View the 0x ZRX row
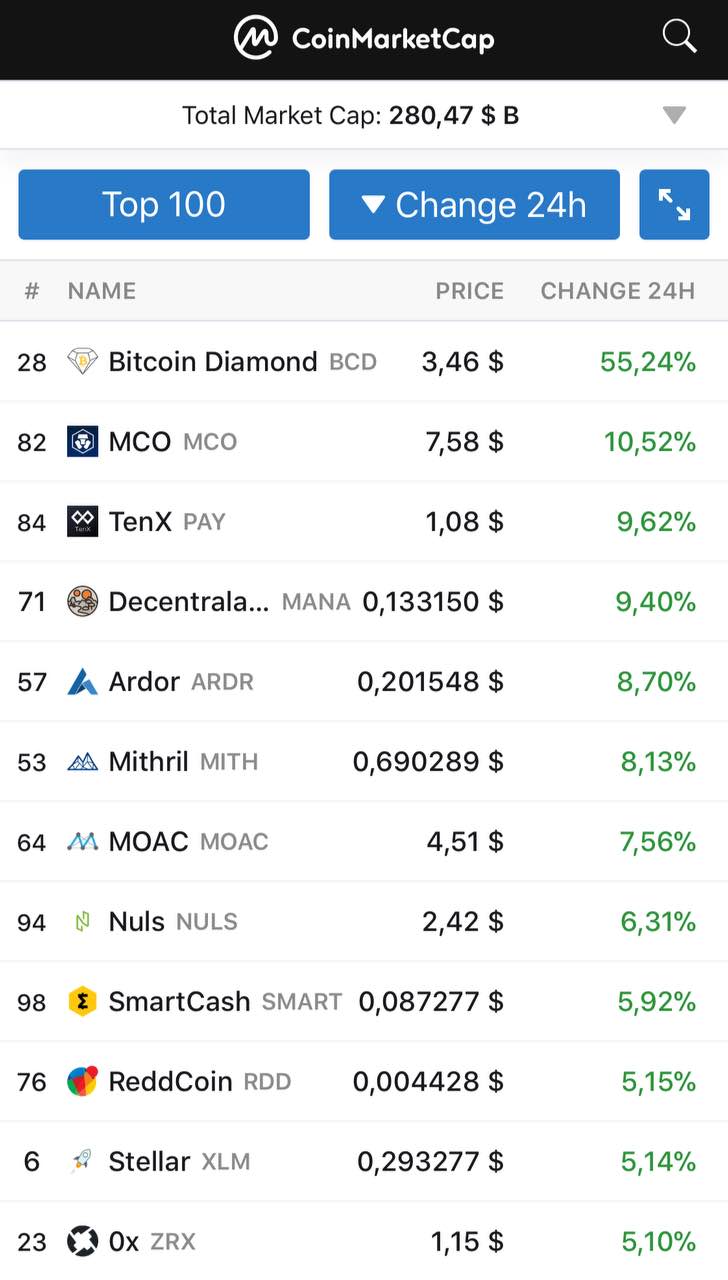This screenshot has width=728, height=1280. [x=364, y=1241]
